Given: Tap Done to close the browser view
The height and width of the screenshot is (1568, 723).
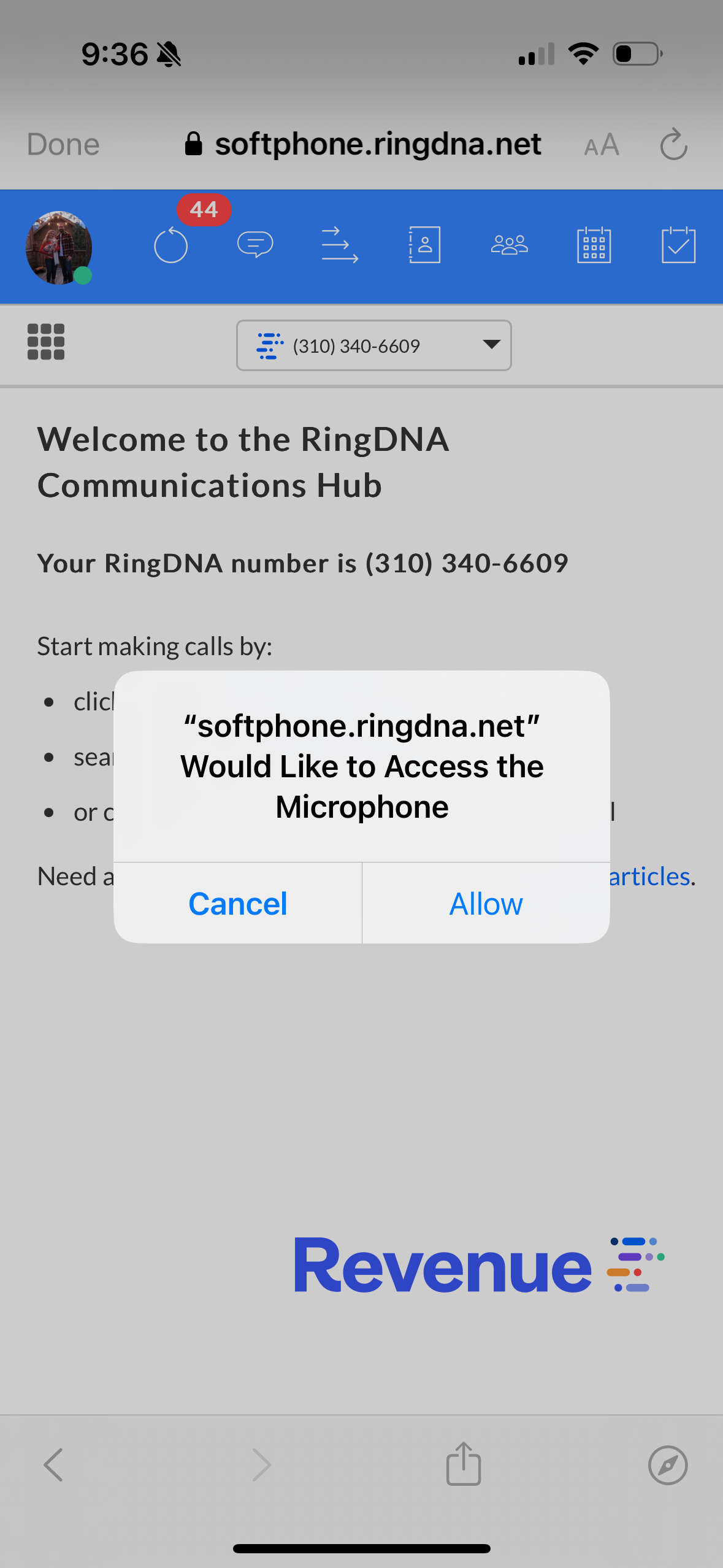Looking at the screenshot, I should (63, 145).
